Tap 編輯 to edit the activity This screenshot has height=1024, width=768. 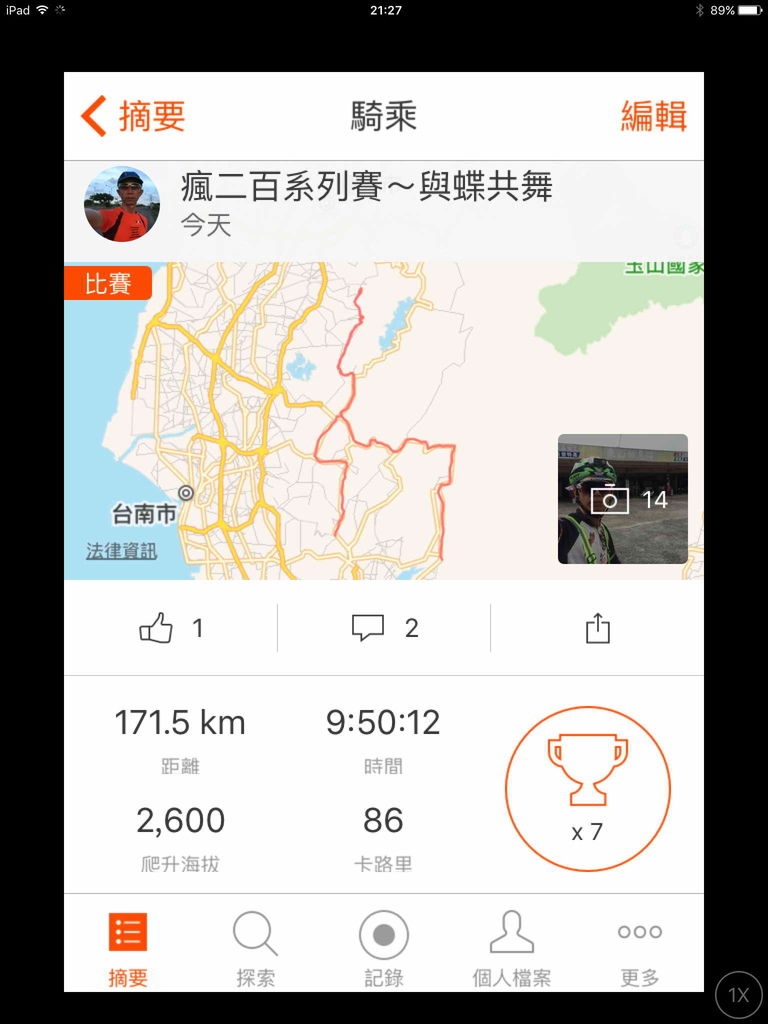pyautogui.click(x=653, y=116)
